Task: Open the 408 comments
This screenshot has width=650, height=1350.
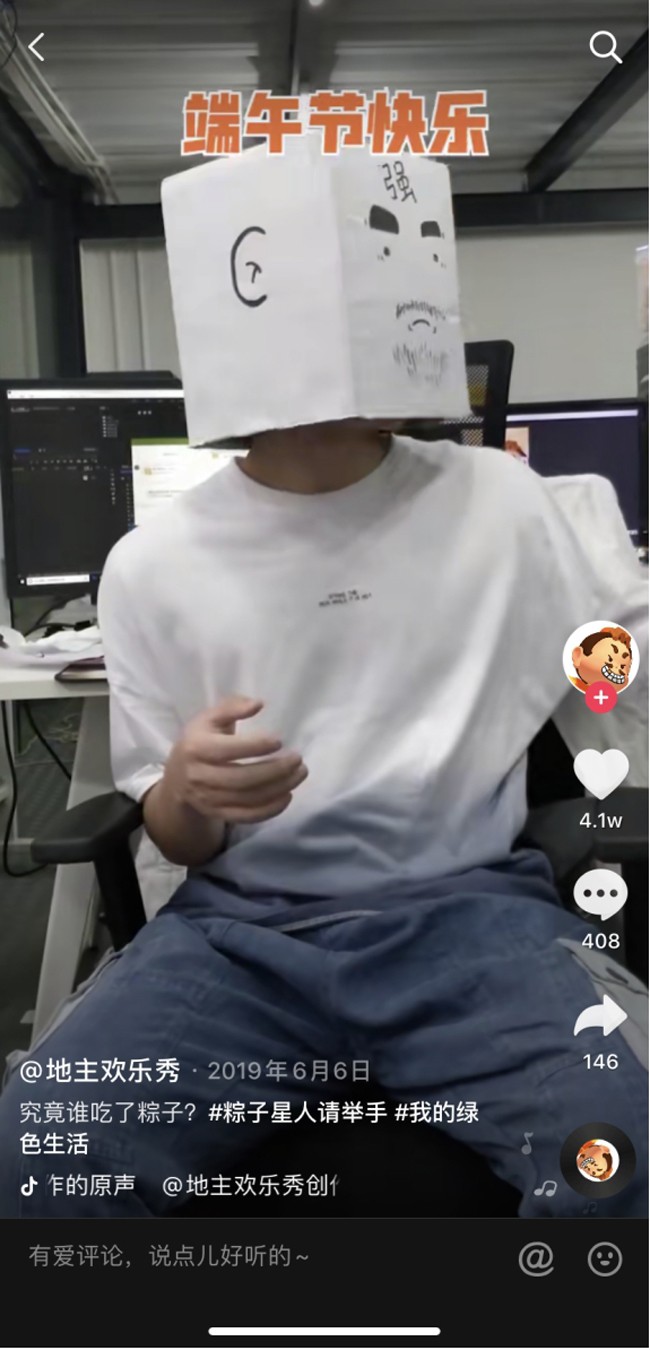Action: coord(600,895)
